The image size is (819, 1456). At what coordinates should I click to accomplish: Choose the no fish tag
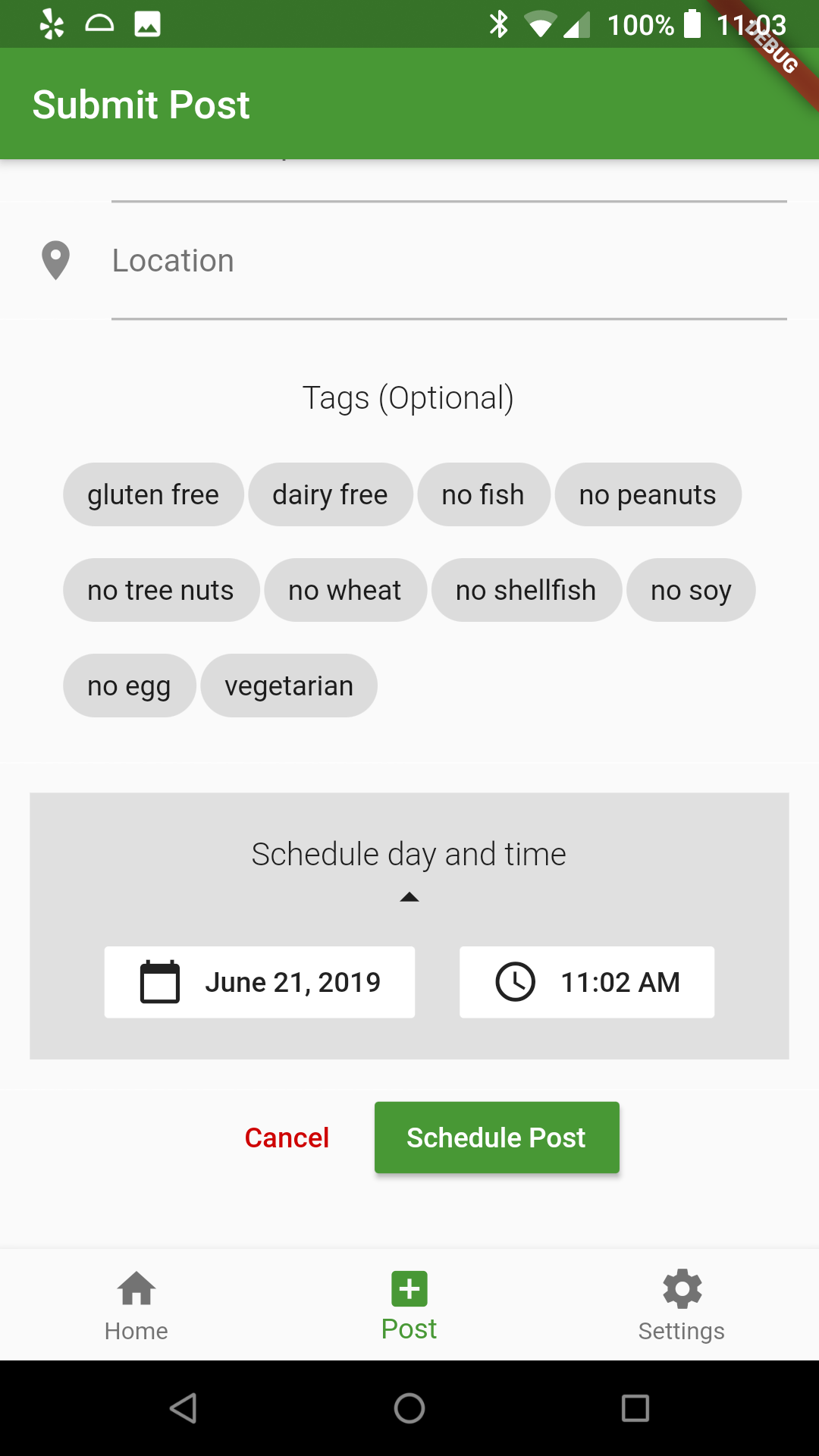point(484,494)
